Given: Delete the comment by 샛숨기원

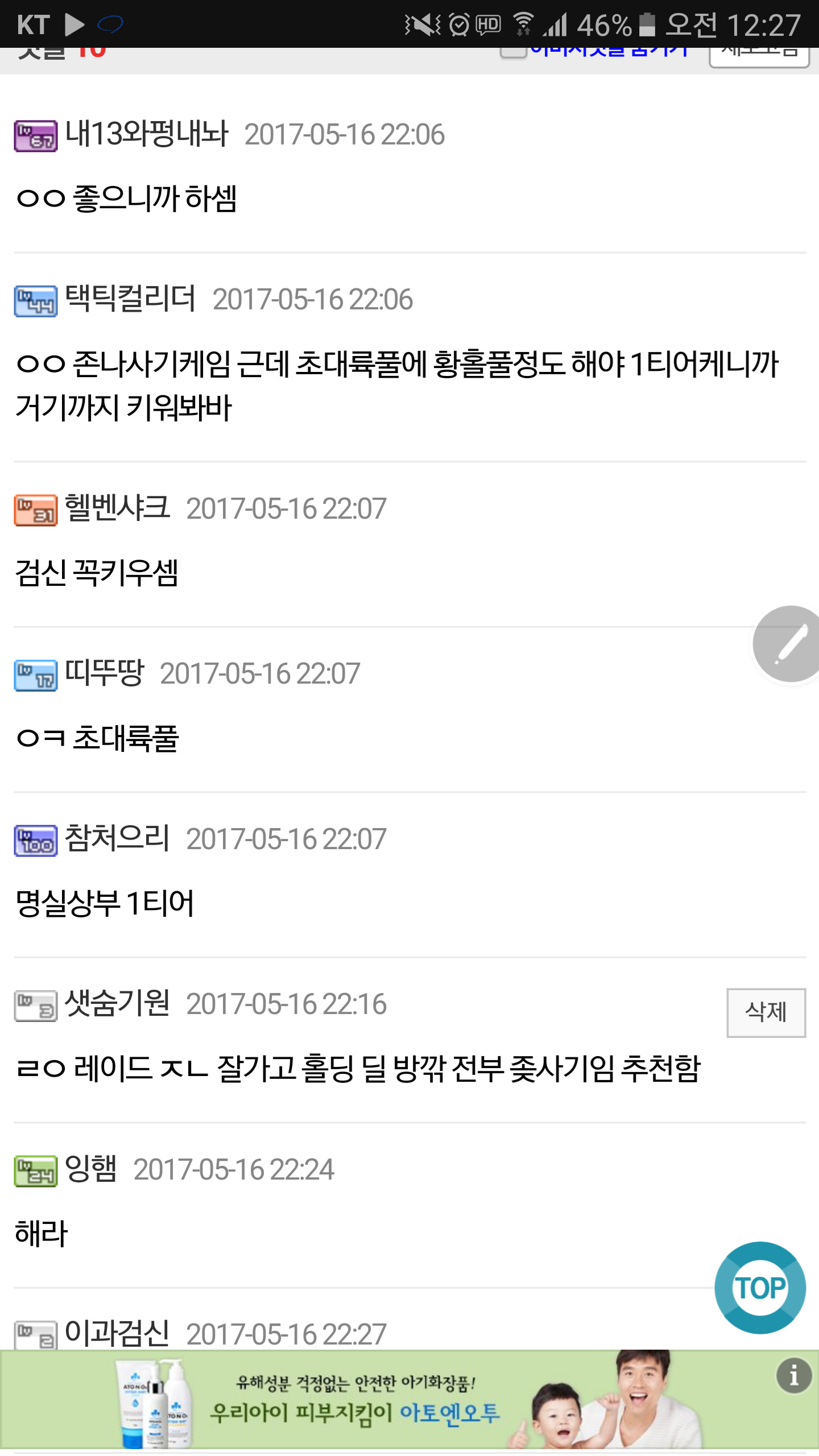Looking at the screenshot, I should point(766,1012).
